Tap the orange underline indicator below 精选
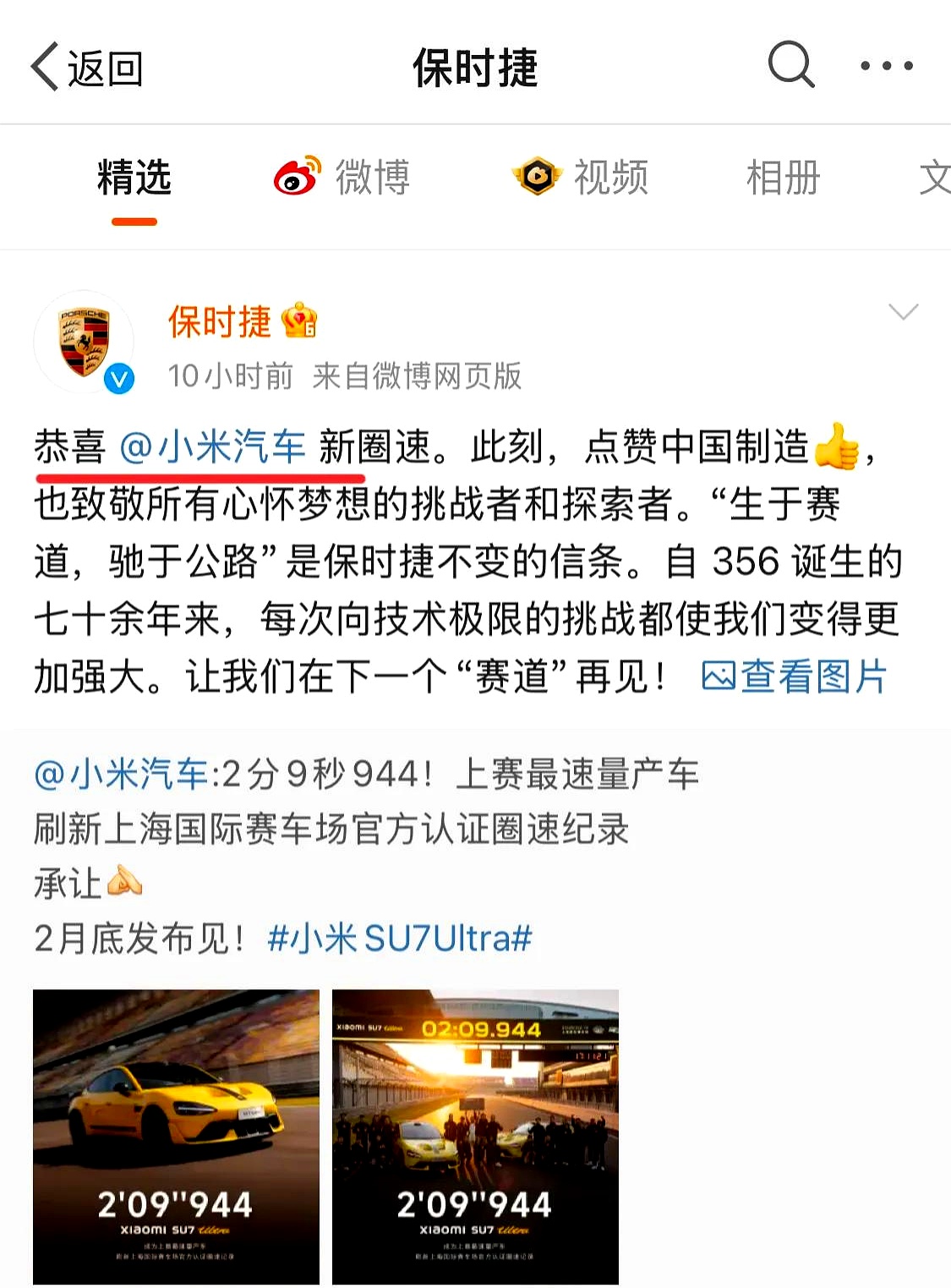The width and height of the screenshot is (951, 1288). (134, 221)
